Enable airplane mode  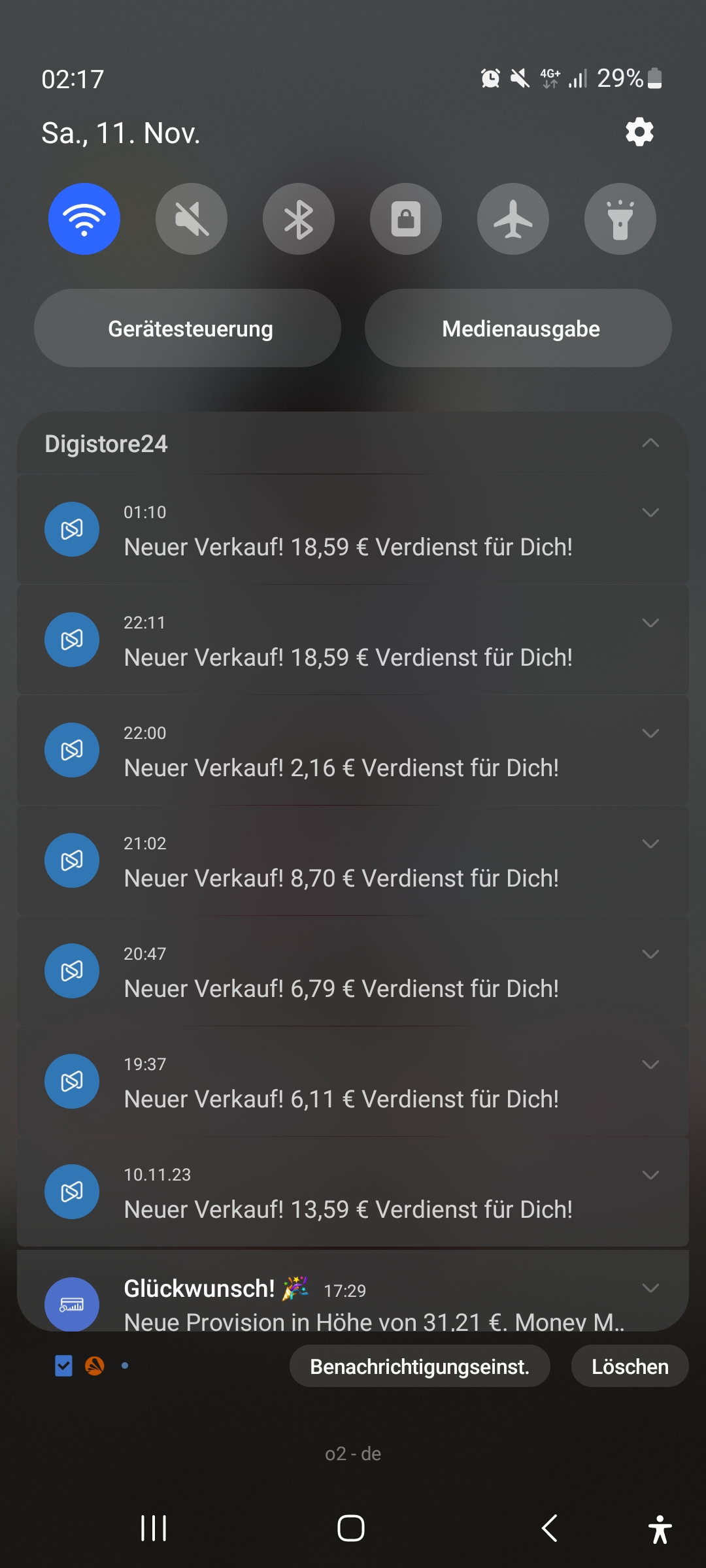(x=513, y=219)
